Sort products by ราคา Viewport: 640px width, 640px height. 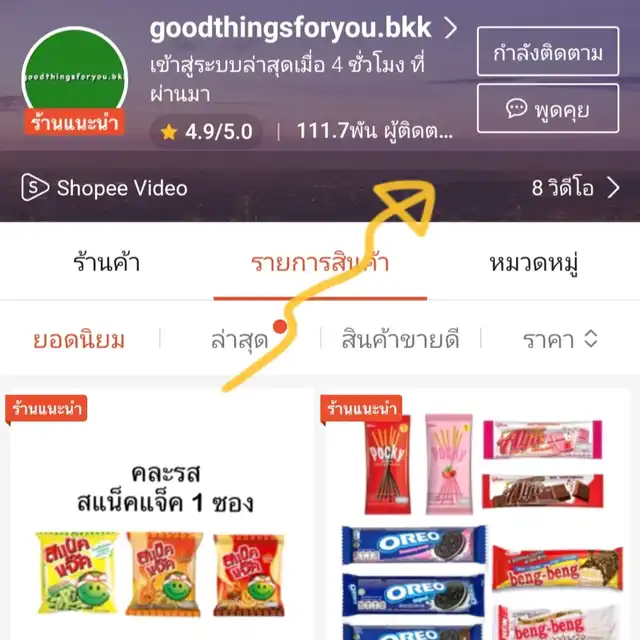tap(560, 340)
